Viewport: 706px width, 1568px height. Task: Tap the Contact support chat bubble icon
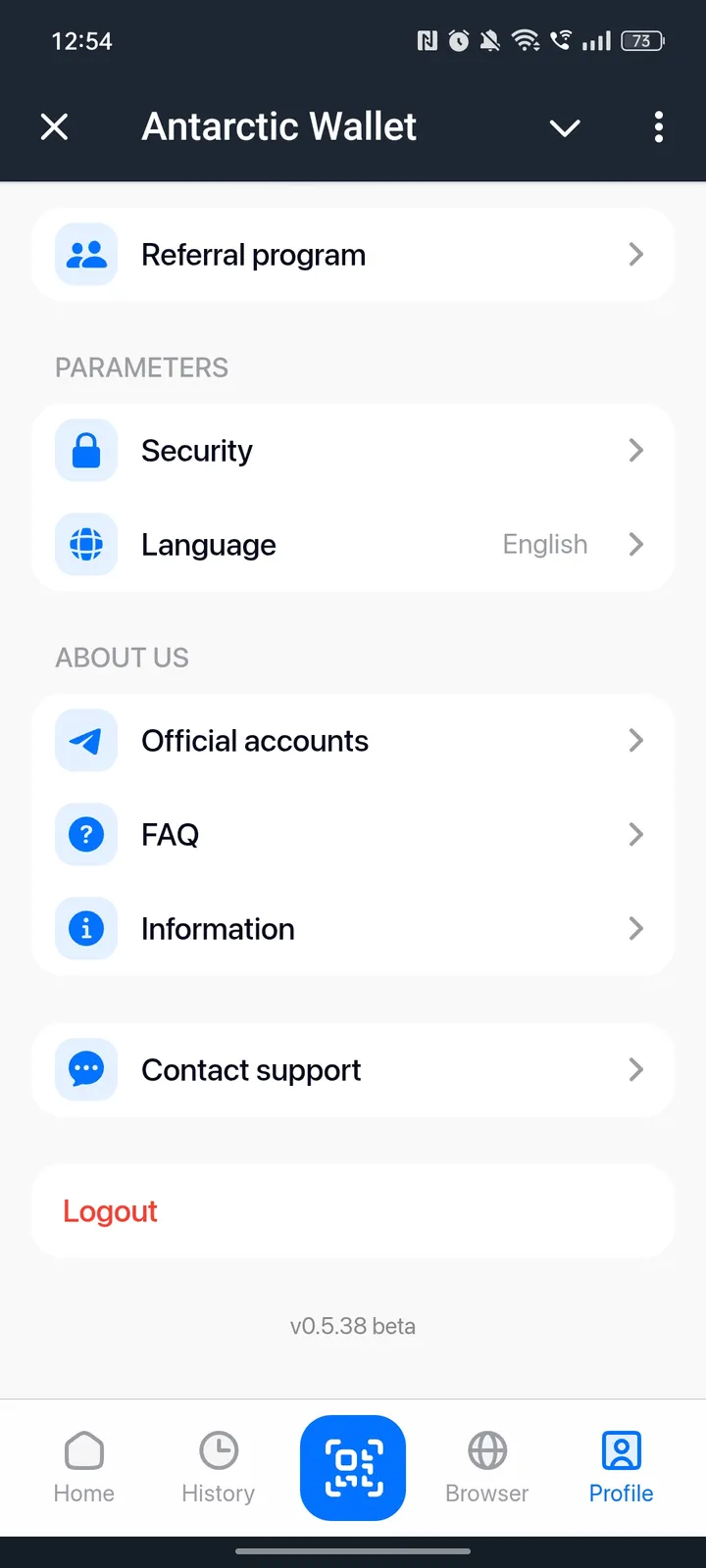point(86,1069)
